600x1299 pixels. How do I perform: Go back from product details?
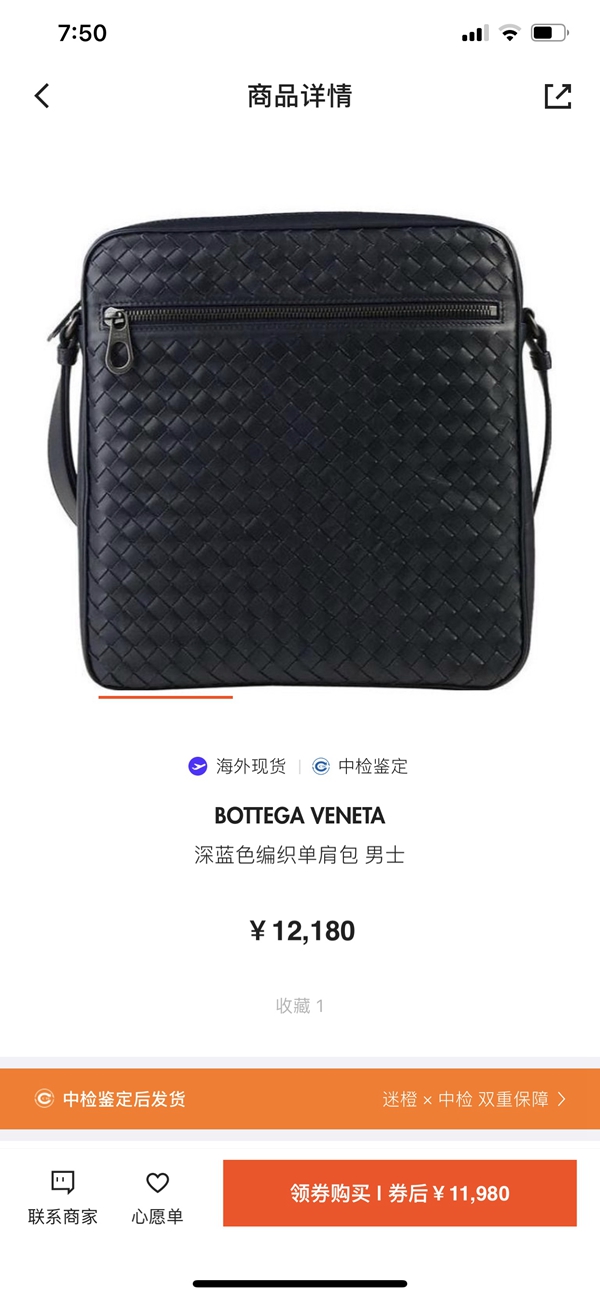41,96
